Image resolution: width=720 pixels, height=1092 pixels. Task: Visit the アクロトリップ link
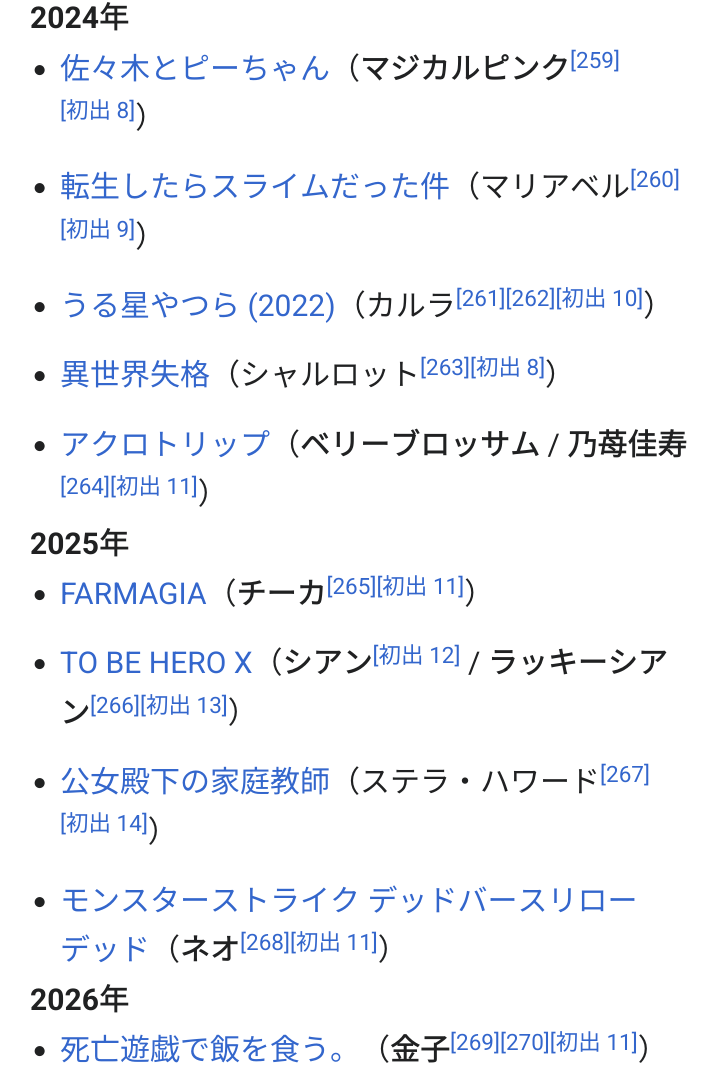tap(165, 443)
